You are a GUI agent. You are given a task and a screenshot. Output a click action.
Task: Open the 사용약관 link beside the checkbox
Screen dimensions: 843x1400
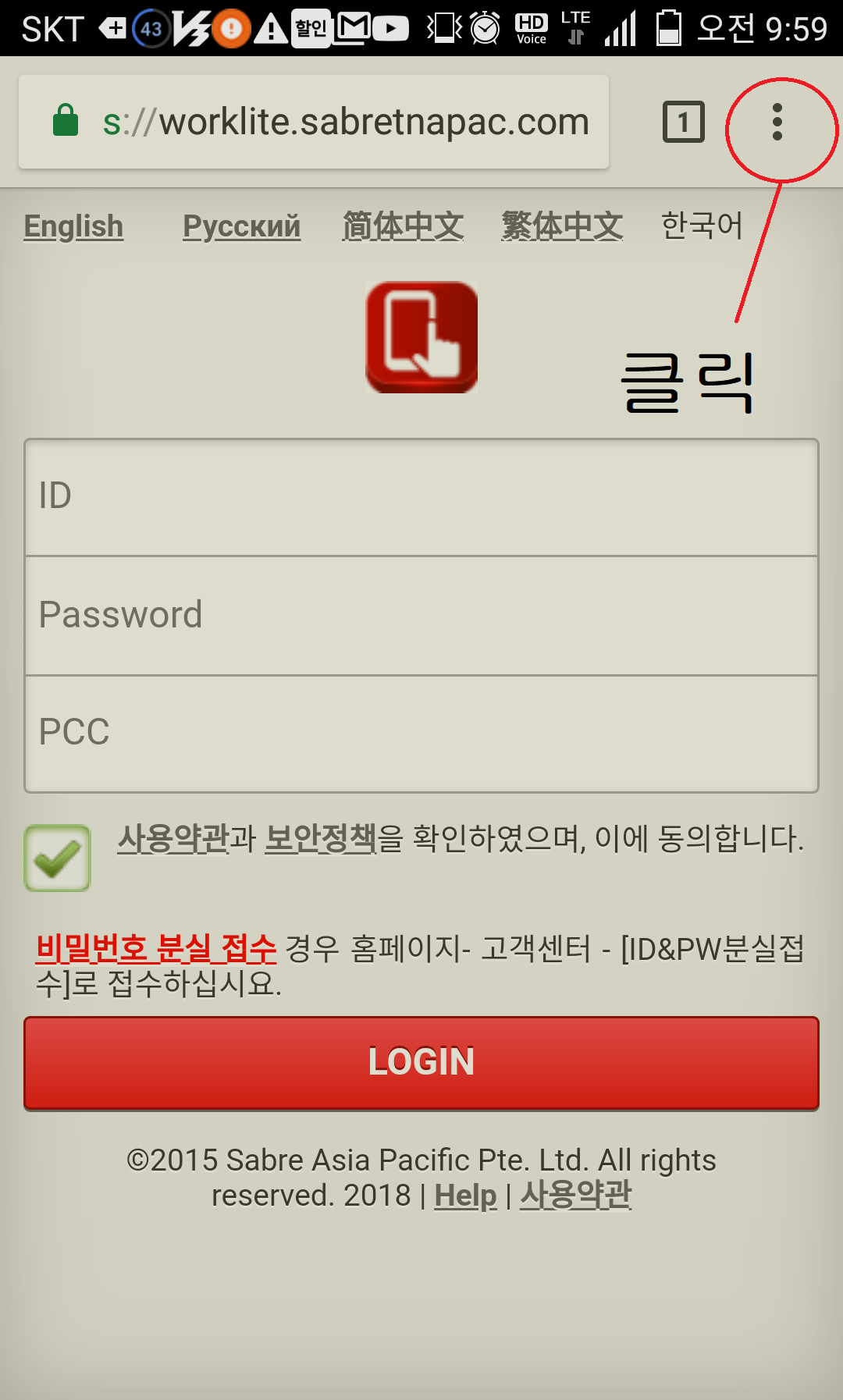pyautogui.click(x=173, y=839)
